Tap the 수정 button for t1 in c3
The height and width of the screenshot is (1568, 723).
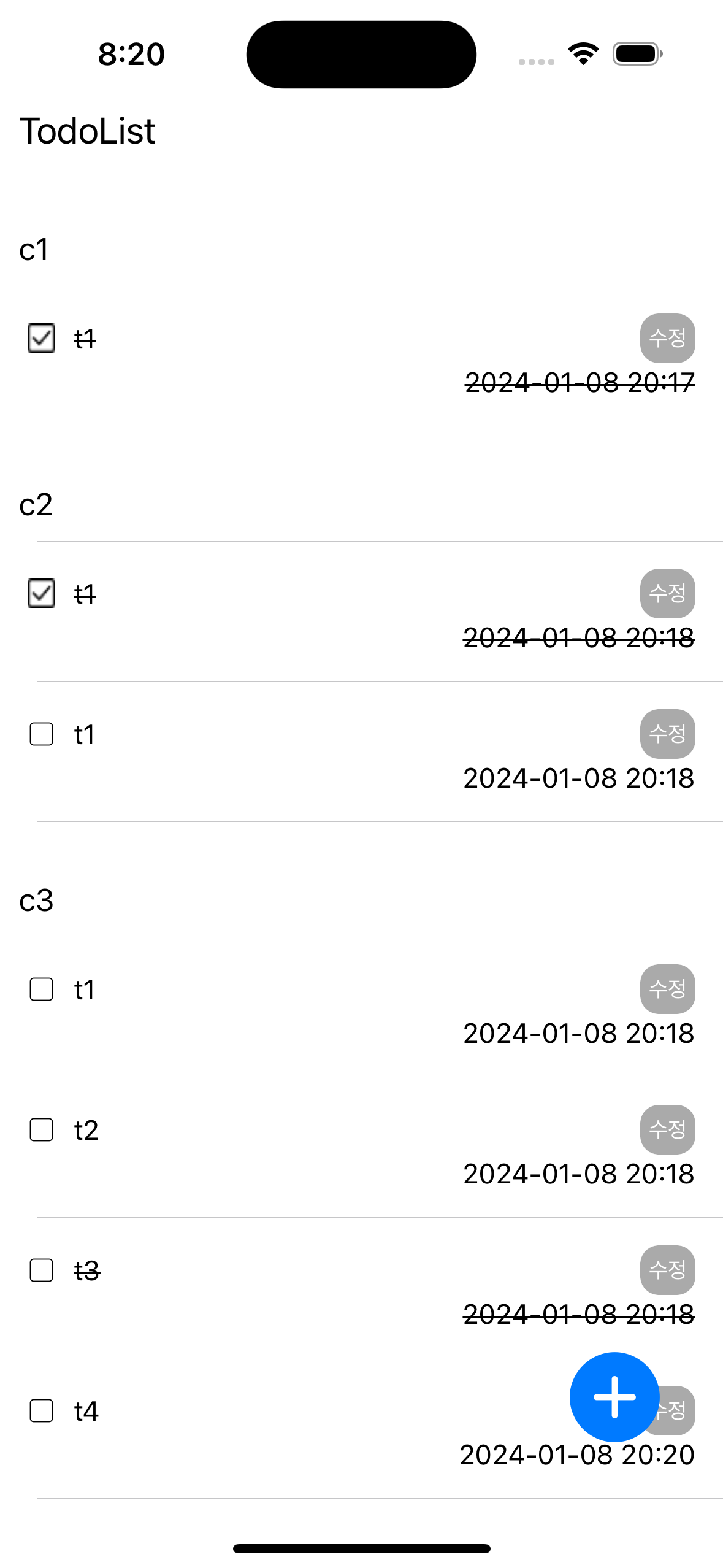667,989
